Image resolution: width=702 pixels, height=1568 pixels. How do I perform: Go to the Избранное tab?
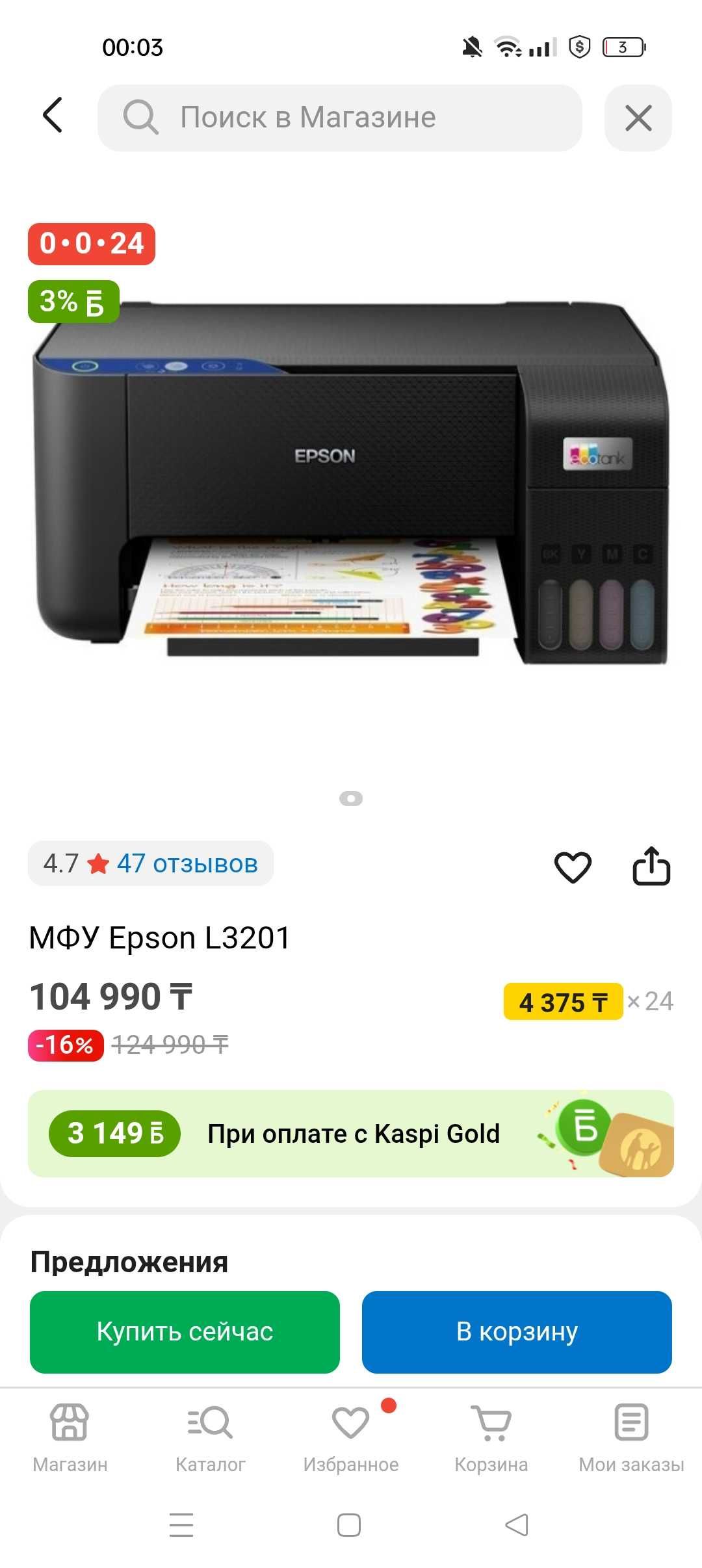point(351,1438)
